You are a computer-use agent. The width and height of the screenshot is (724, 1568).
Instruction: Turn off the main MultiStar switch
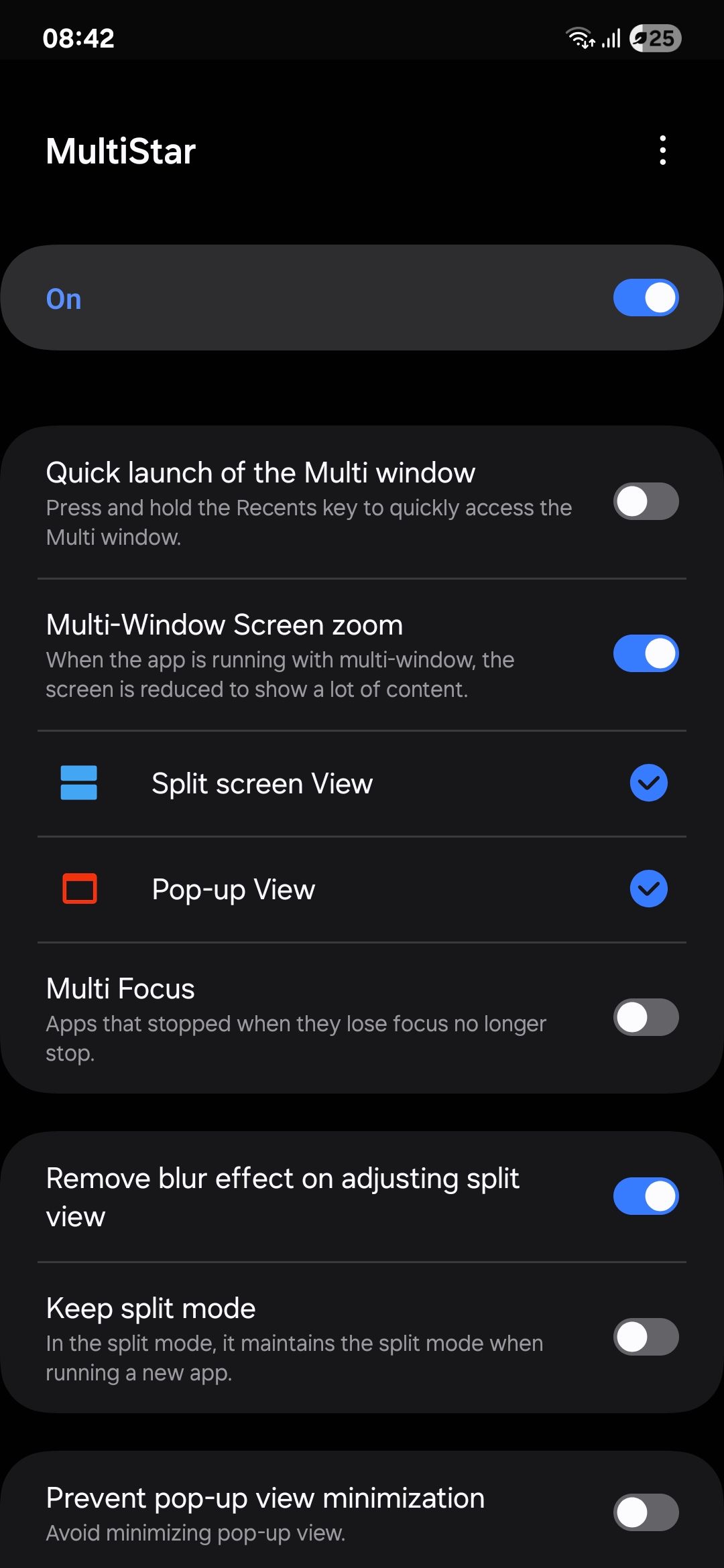(646, 298)
